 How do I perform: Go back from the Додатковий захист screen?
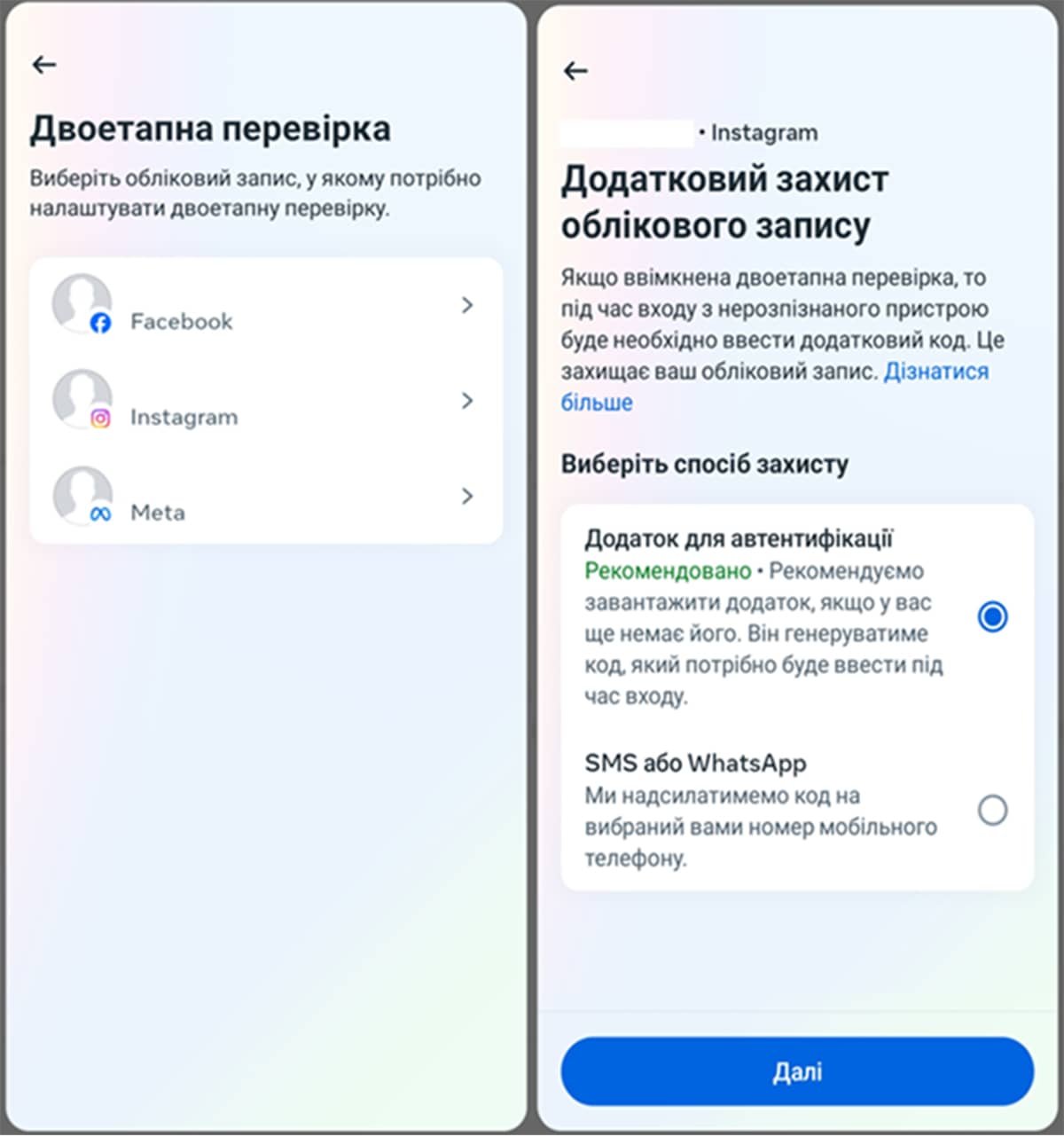tap(575, 71)
